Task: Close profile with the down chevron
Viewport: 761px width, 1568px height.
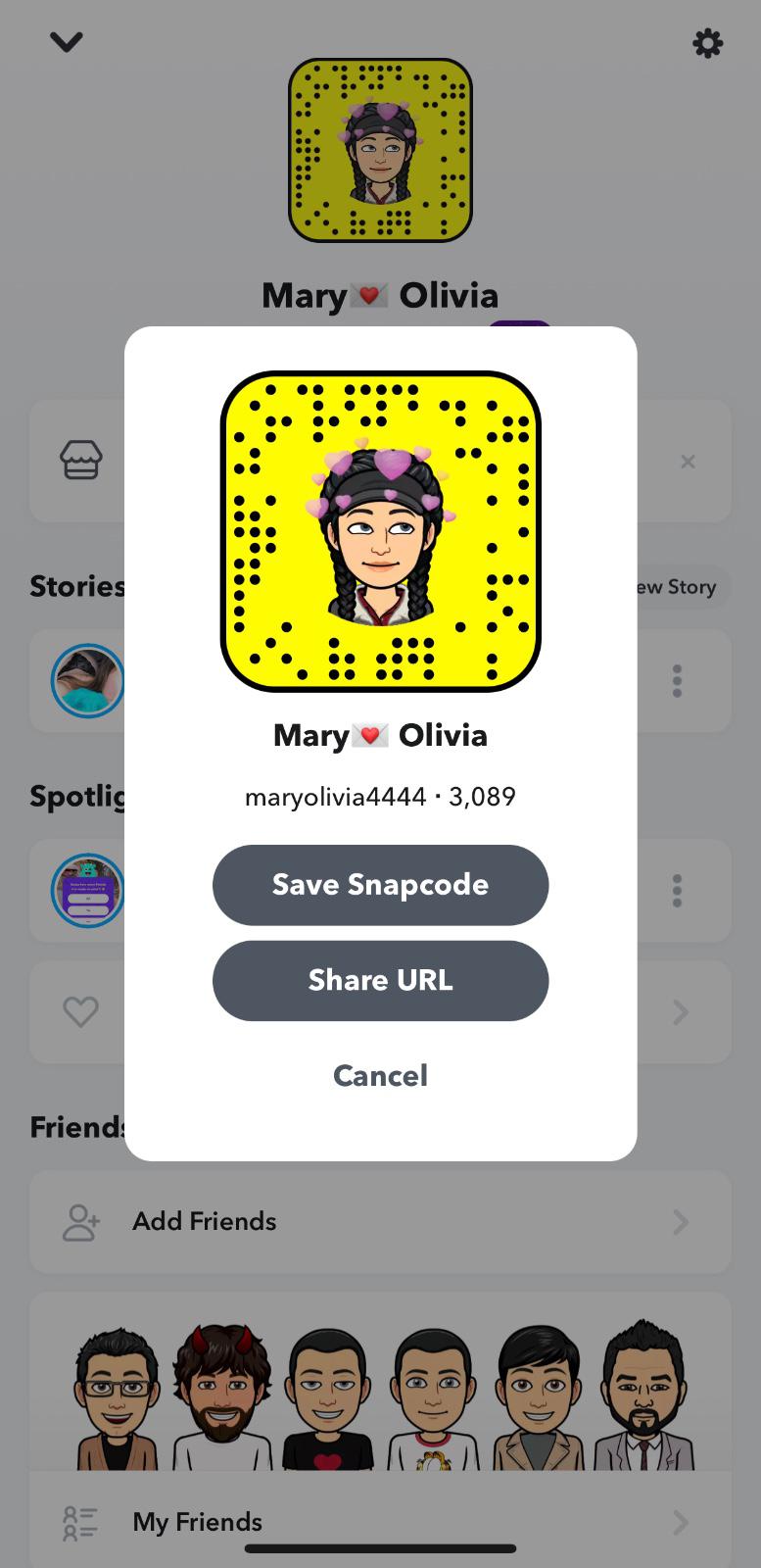Action: tap(67, 42)
